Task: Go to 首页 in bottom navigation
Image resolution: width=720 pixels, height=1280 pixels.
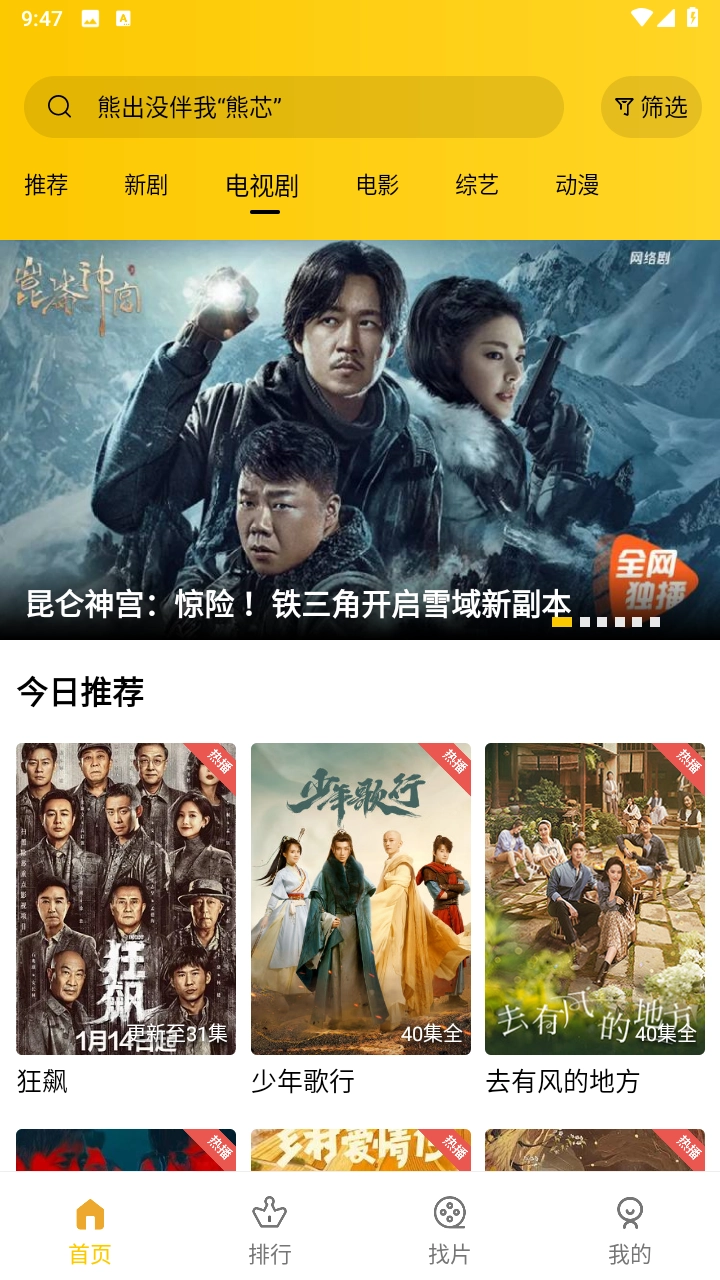Action: click(x=90, y=1230)
